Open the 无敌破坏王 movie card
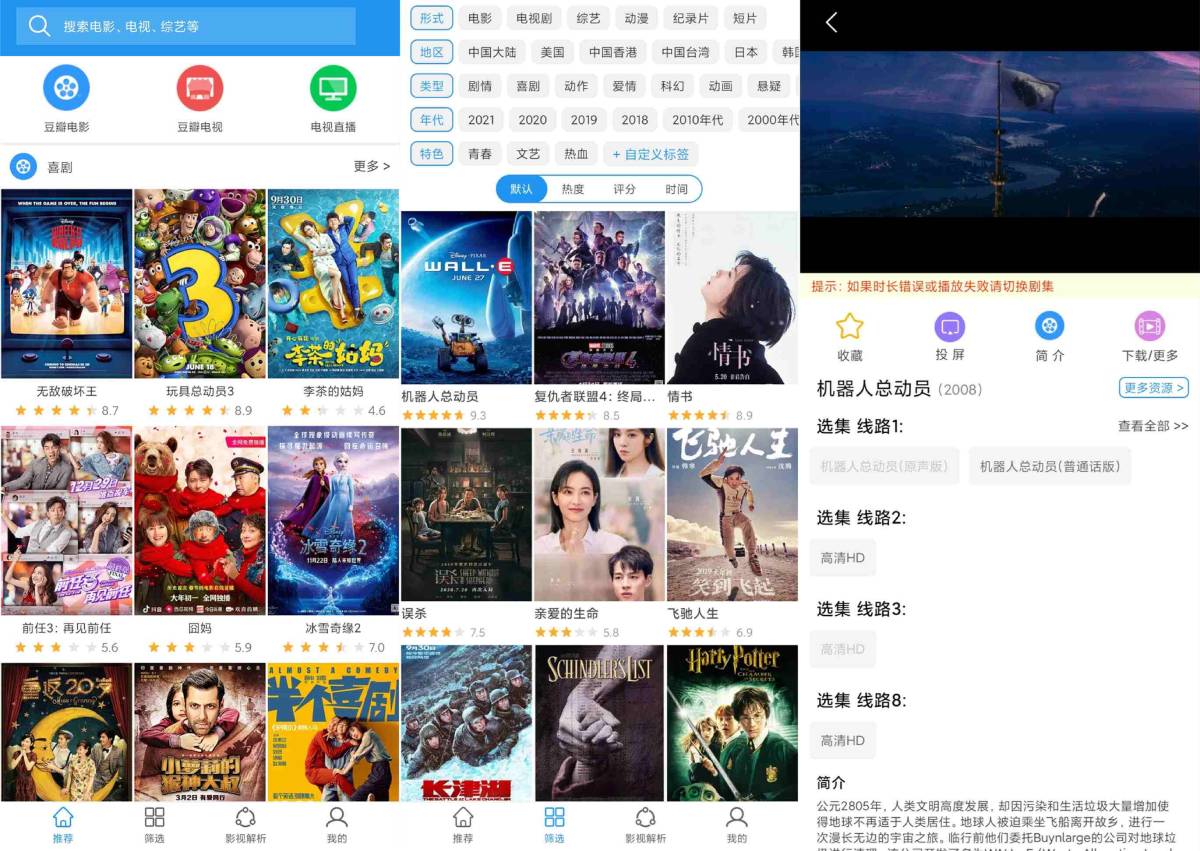 [66, 290]
